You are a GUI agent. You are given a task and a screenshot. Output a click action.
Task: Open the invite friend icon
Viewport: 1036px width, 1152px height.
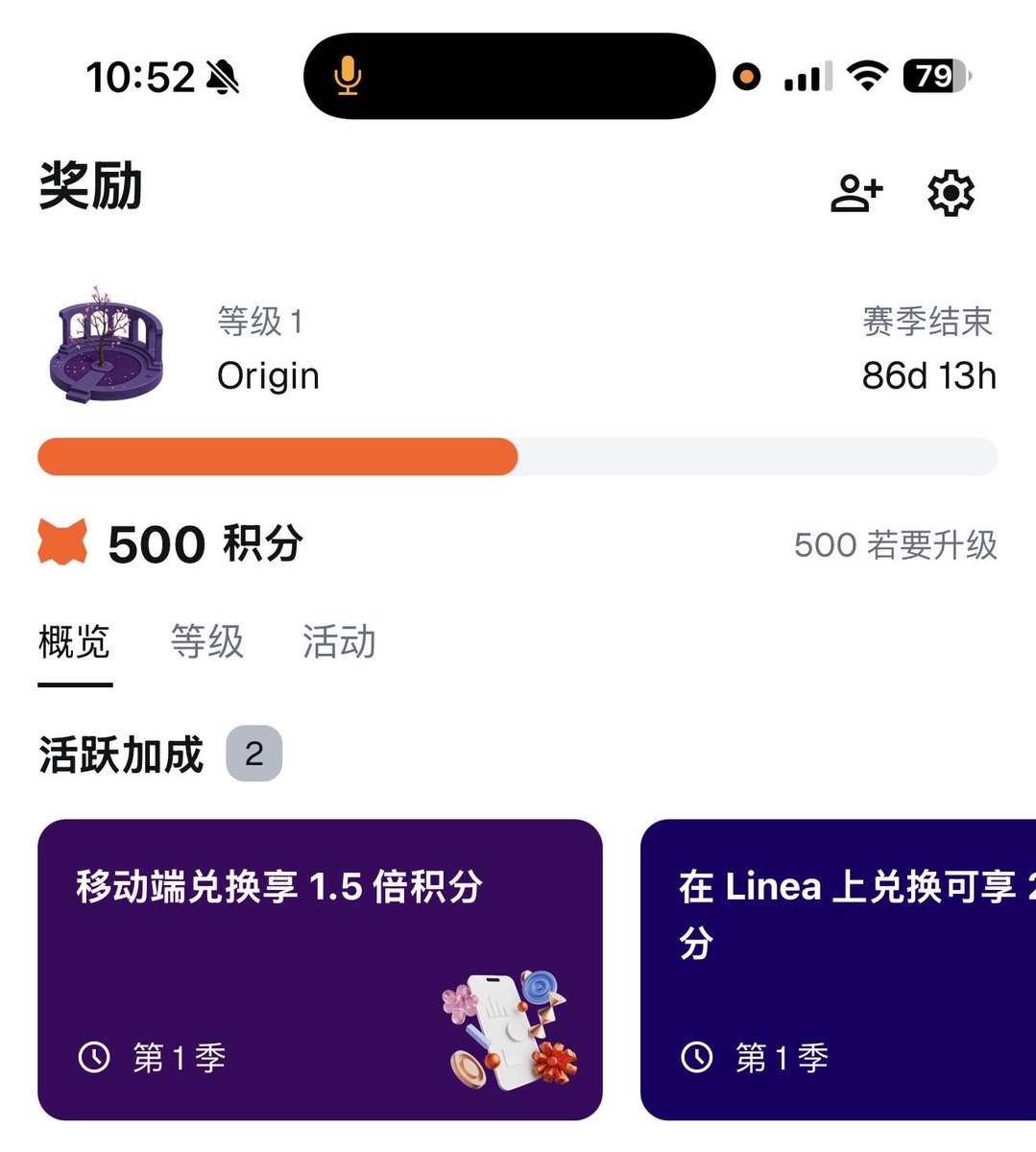click(855, 192)
